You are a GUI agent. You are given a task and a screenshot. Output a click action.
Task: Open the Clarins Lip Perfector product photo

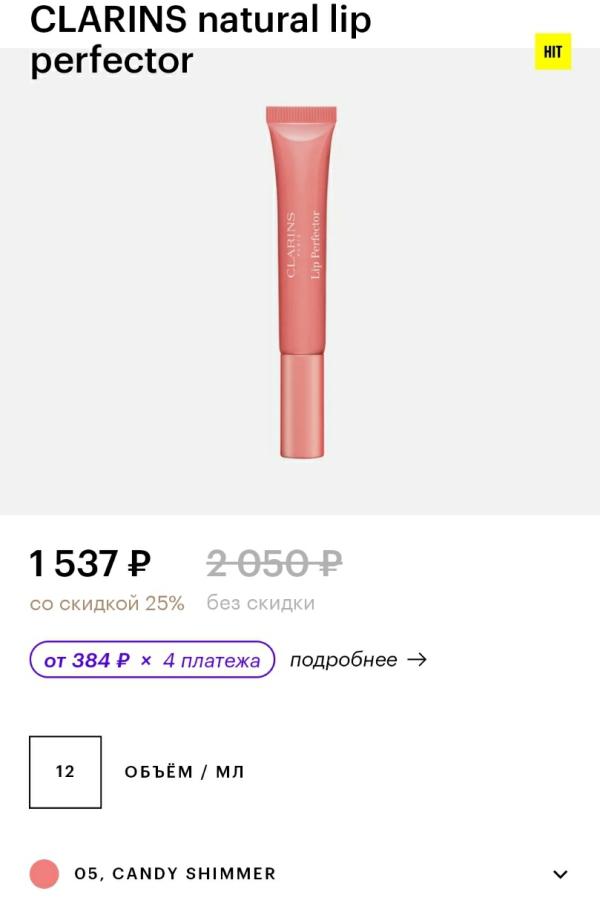pos(301,282)
